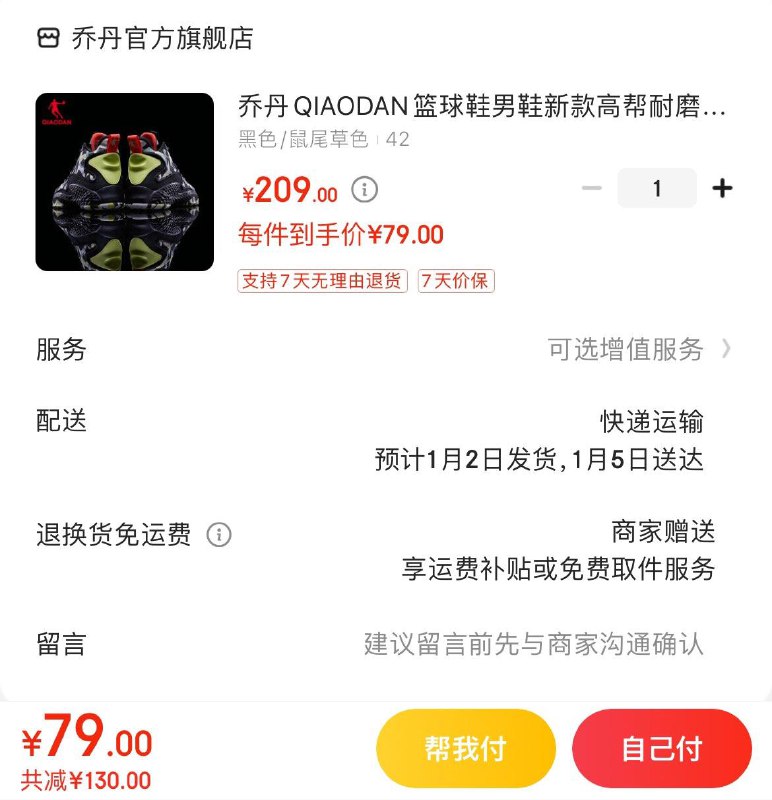Viewport: 772px width, 800px height.
Task: Tap the 商家赠送 return shipping option
Action: (664, 533)
